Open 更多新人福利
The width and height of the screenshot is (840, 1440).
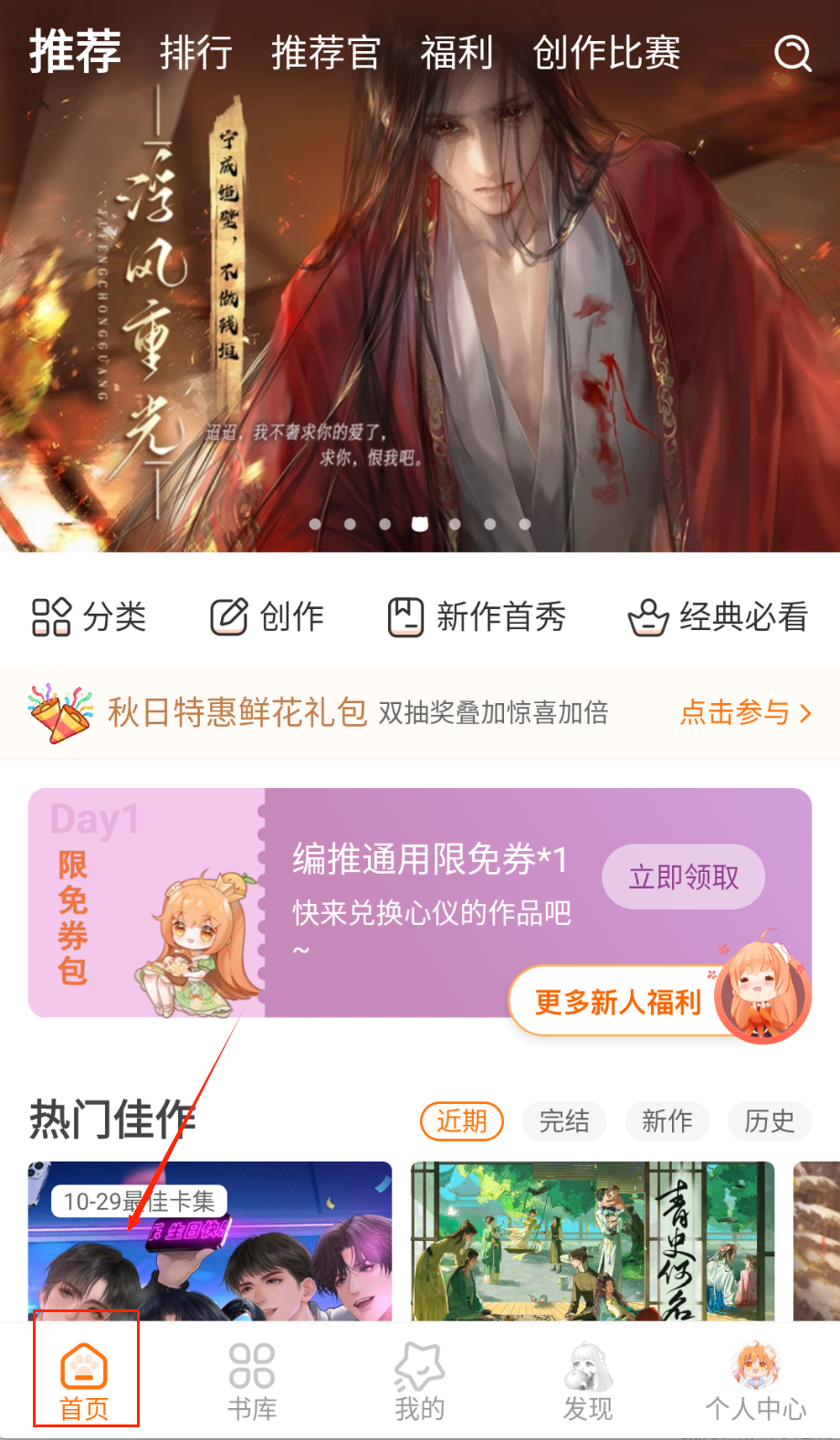pos(618,1003)
